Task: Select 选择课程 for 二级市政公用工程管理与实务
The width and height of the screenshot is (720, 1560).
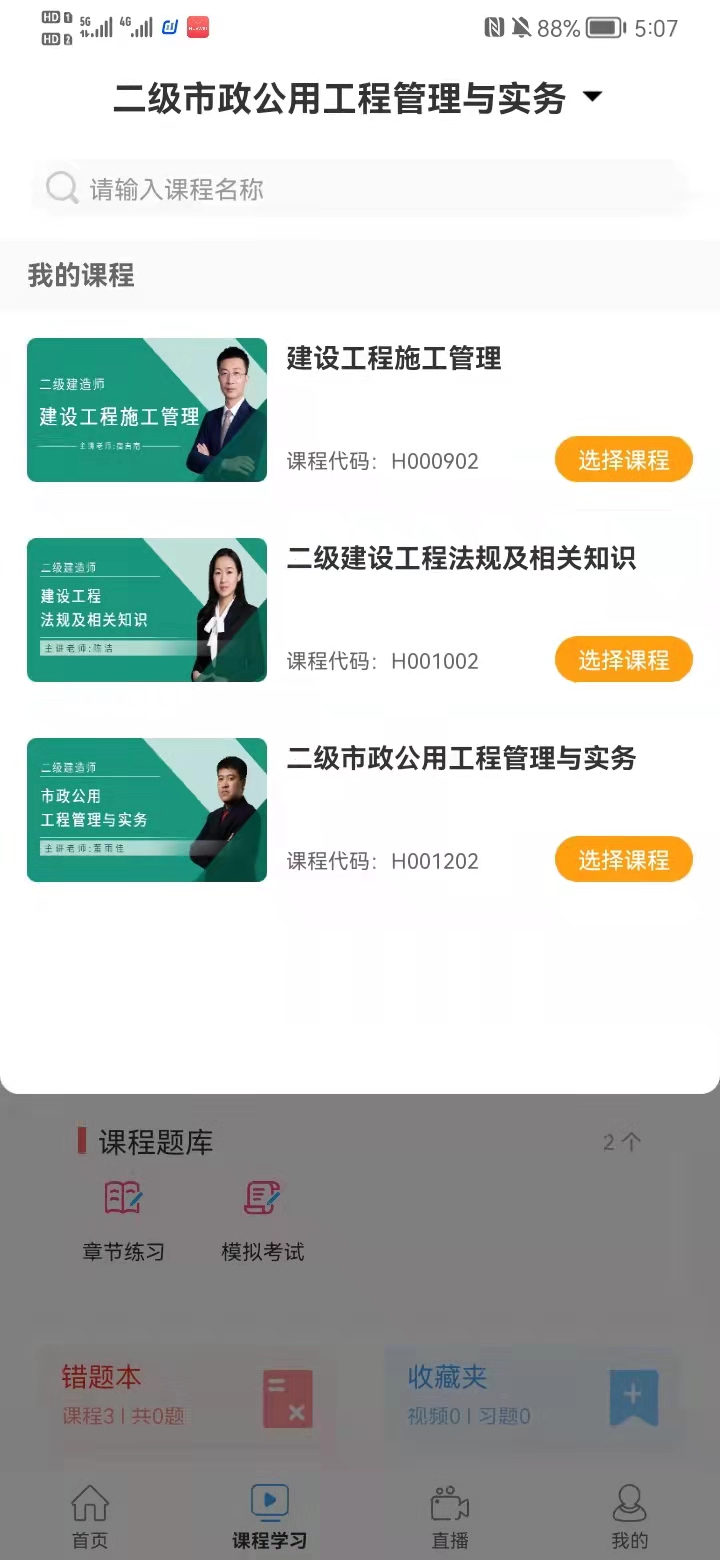Action: (x=623, y=859)
